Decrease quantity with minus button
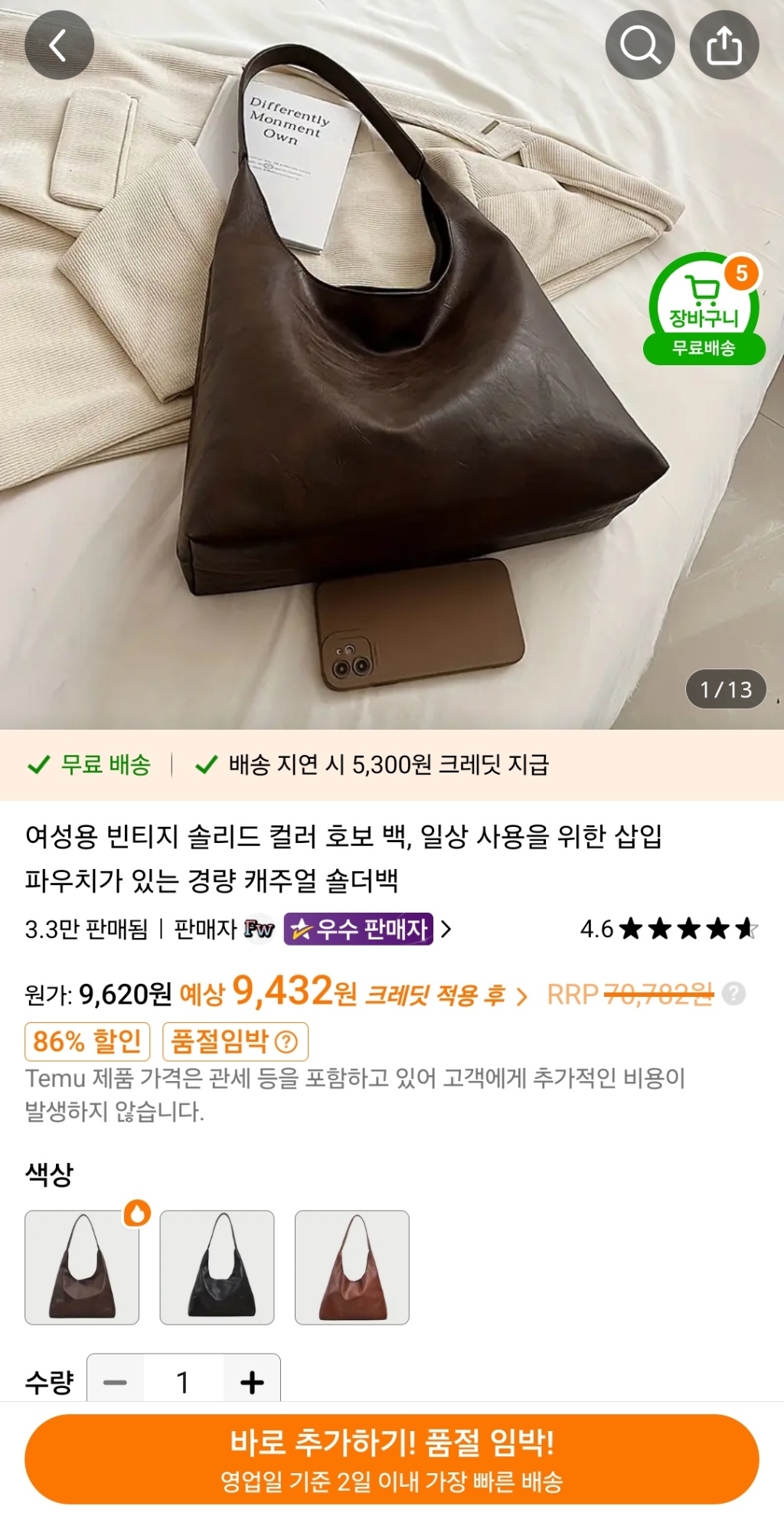This screenshot has height=1529, width=784. (116, 1382)
